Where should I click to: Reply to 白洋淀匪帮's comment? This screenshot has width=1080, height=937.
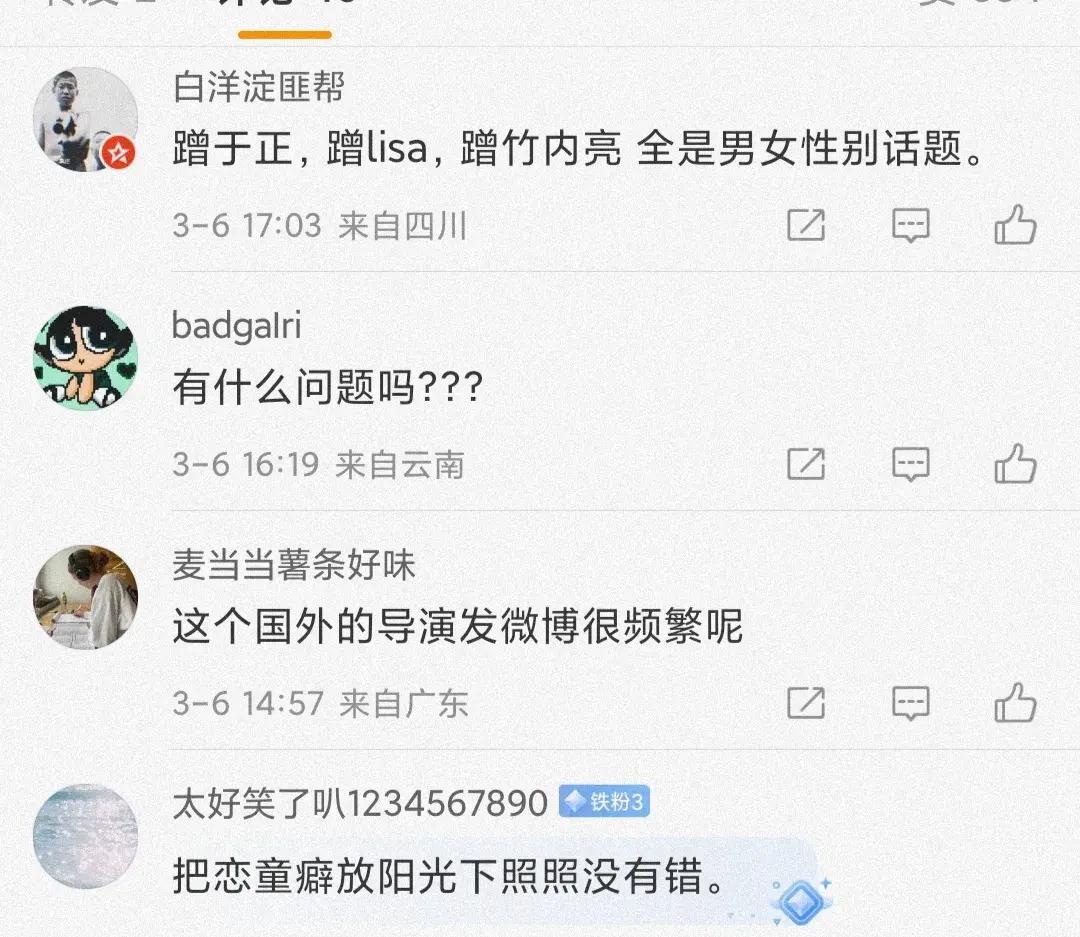coord(910,225)
